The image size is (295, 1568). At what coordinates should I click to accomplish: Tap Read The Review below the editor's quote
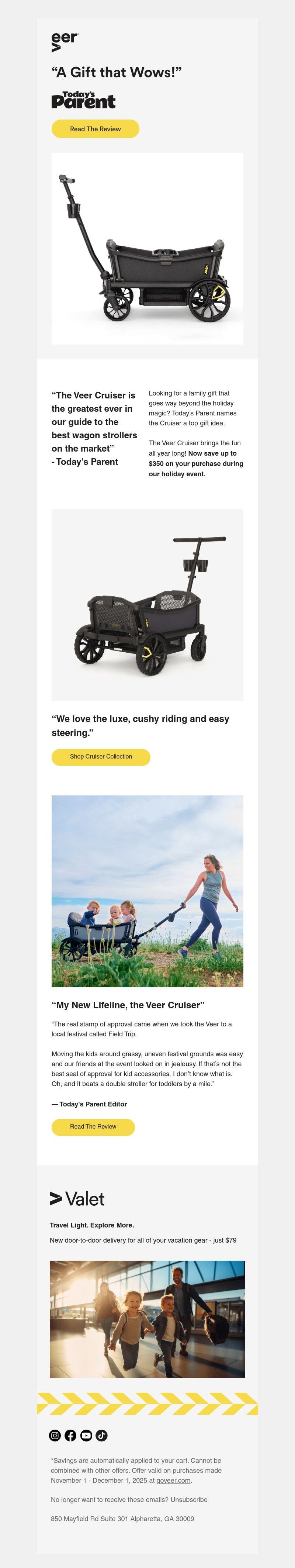[x=93, y=1127]
